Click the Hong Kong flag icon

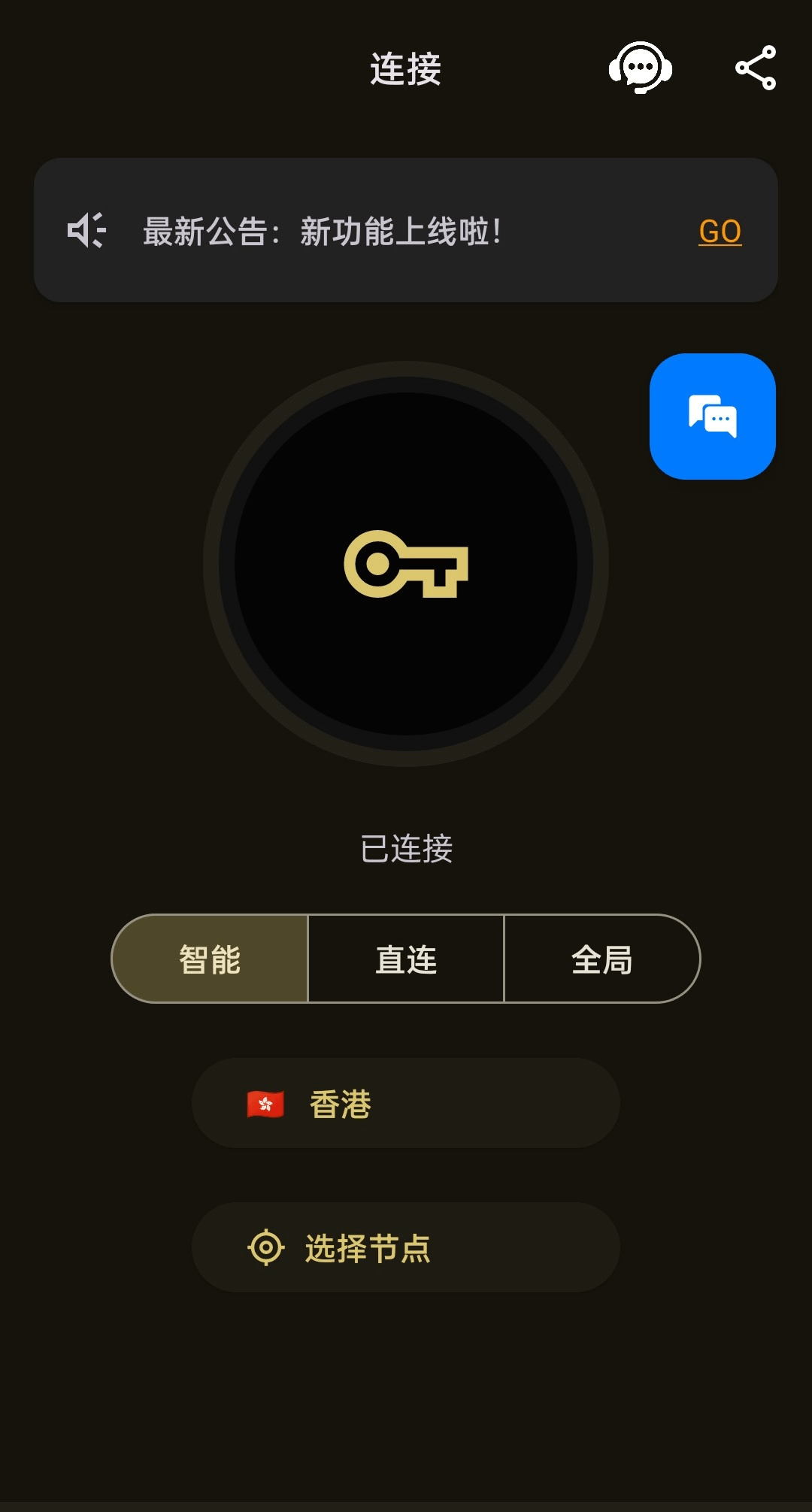click(x=263, y=1103)
